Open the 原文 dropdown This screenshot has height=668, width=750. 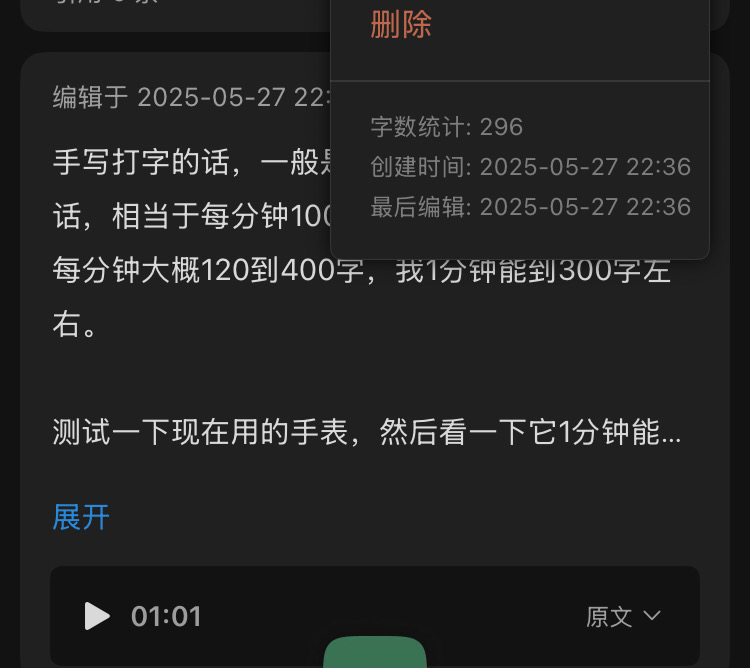point(623,616)
